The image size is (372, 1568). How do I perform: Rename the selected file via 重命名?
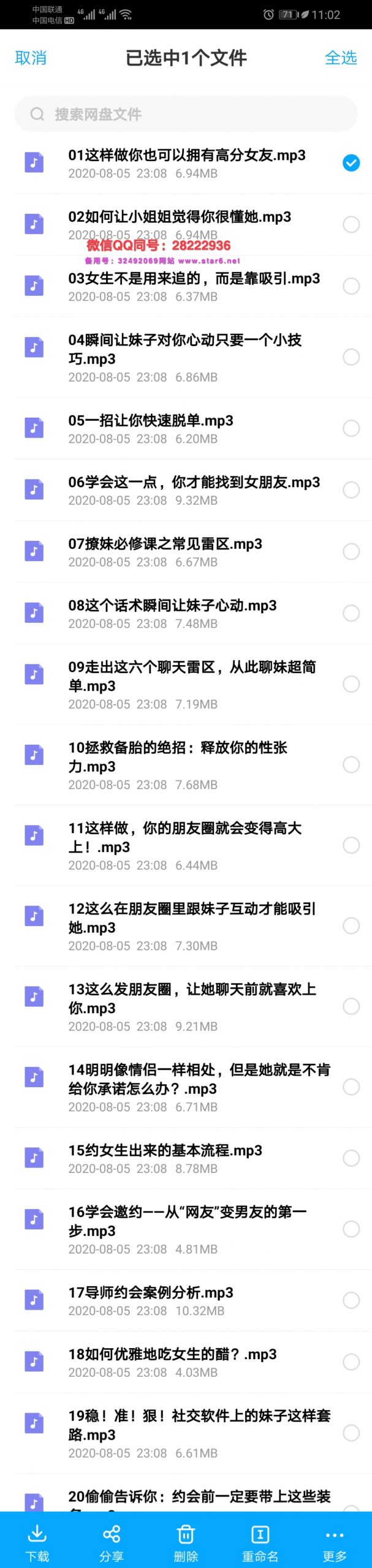coord(260,1540)
